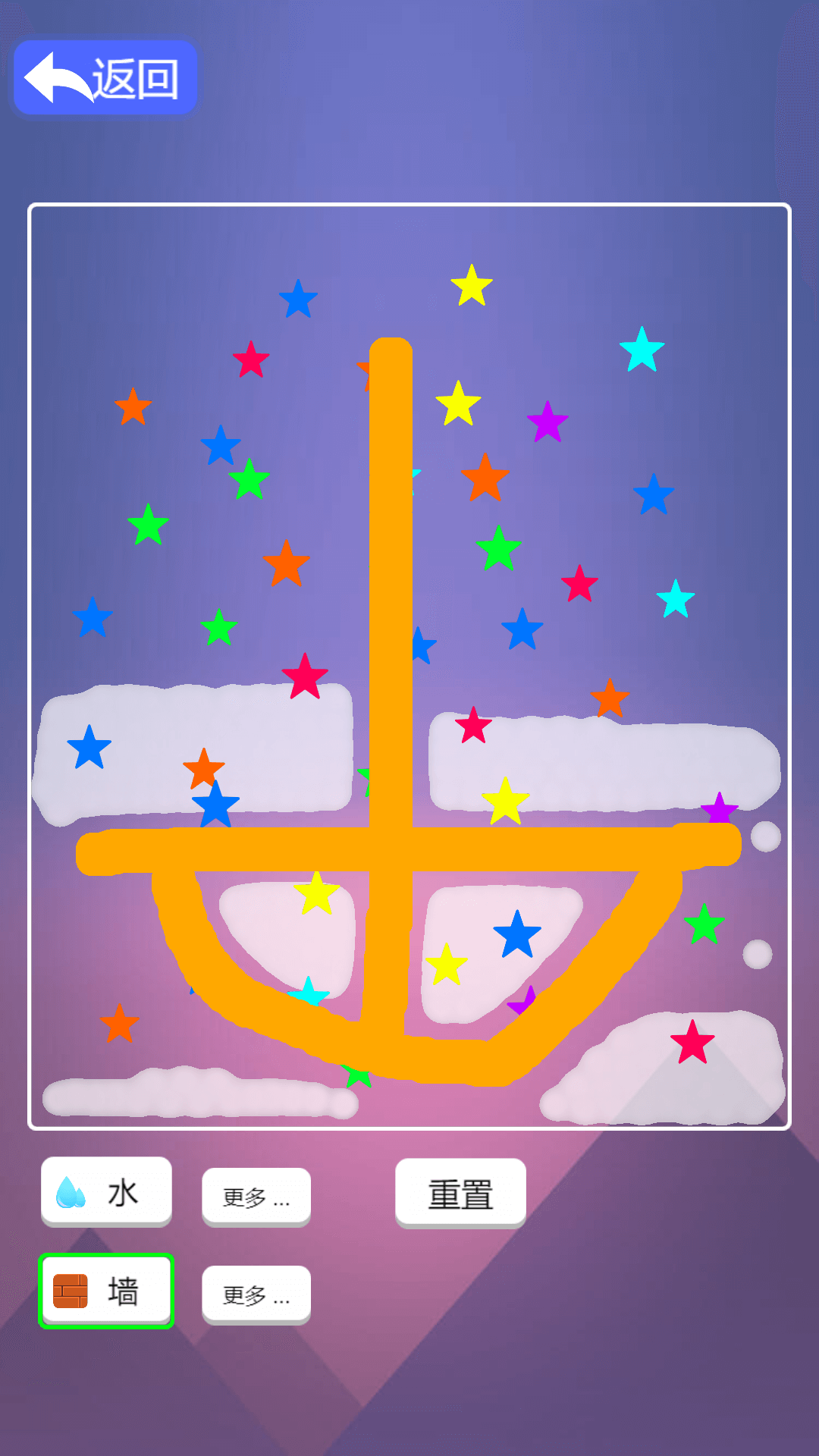819x1456 pixels.
Task: Open 更多 options next to 墙
Action: coord(256,1294)
